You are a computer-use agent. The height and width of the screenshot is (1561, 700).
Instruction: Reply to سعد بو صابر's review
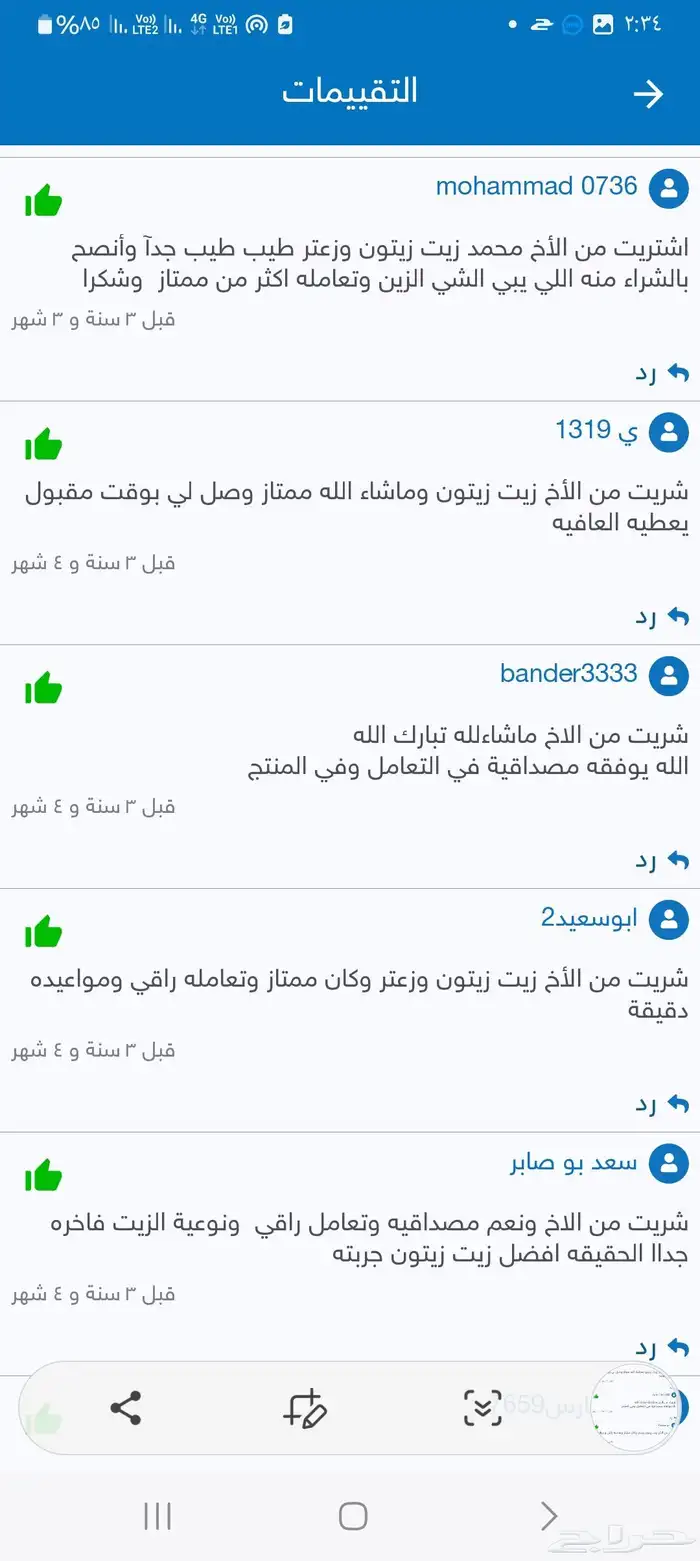coord(662,1347)
